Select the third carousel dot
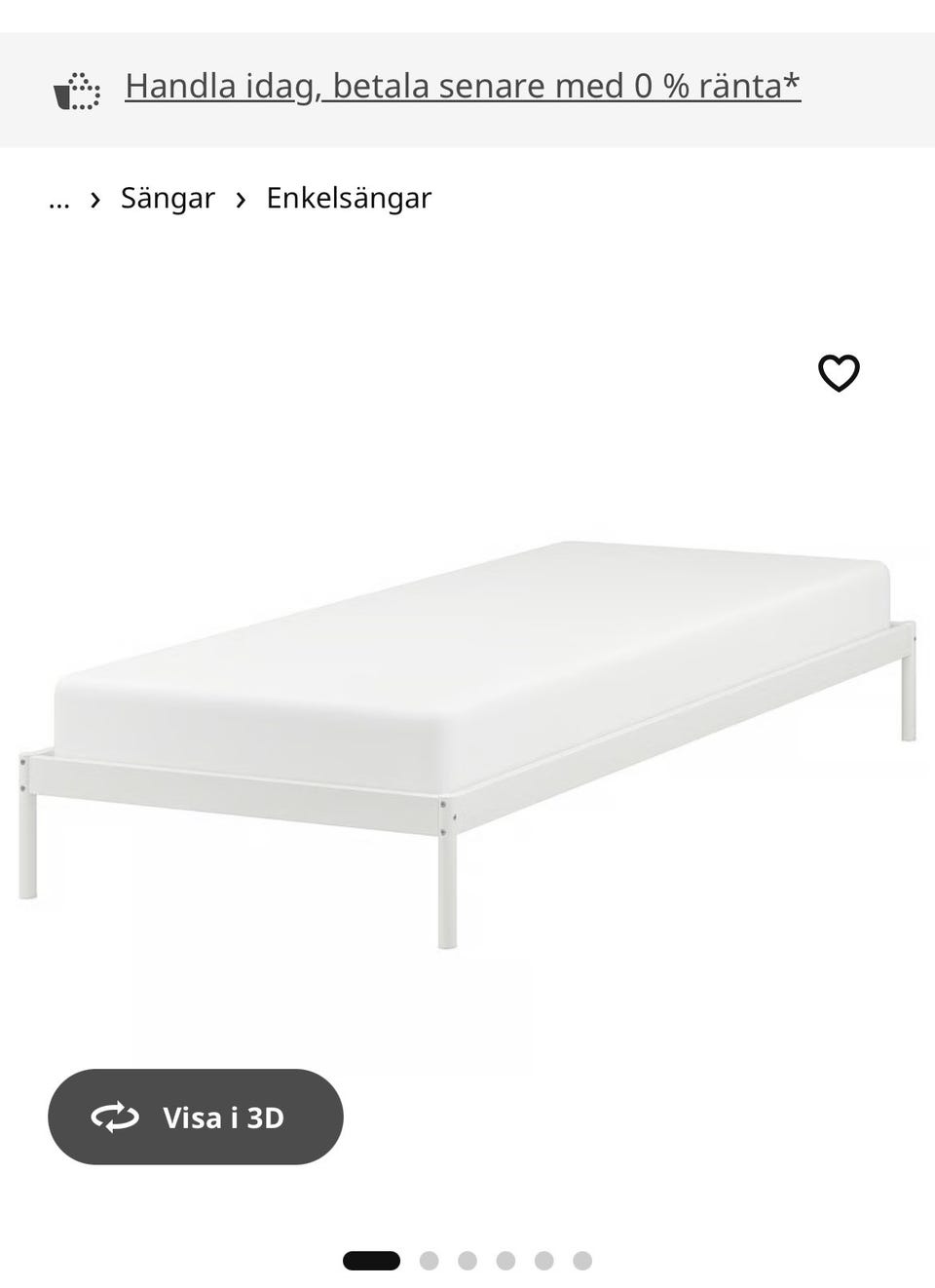 coord(467,1260)
